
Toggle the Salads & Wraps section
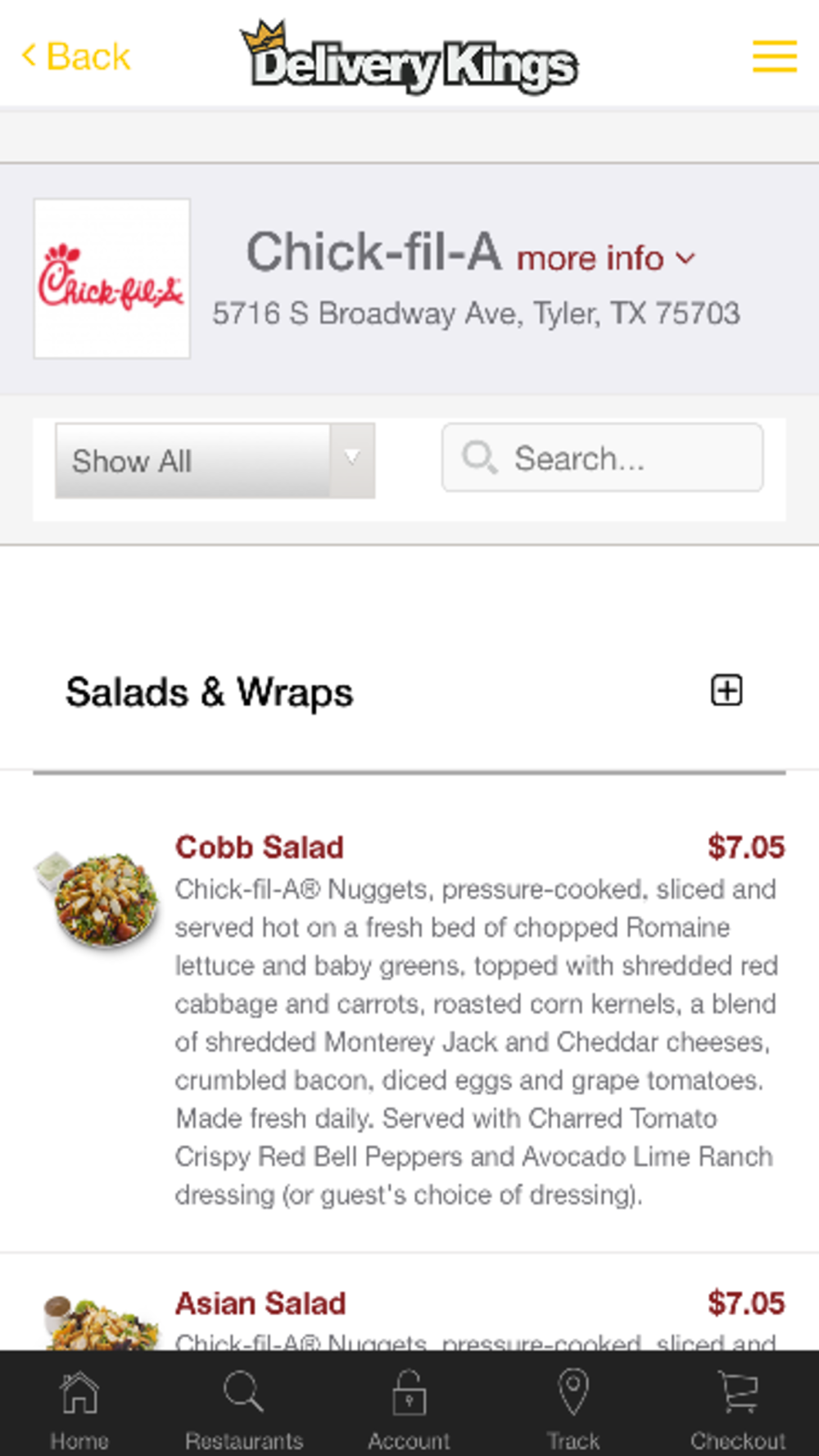(x=726, y=690)
